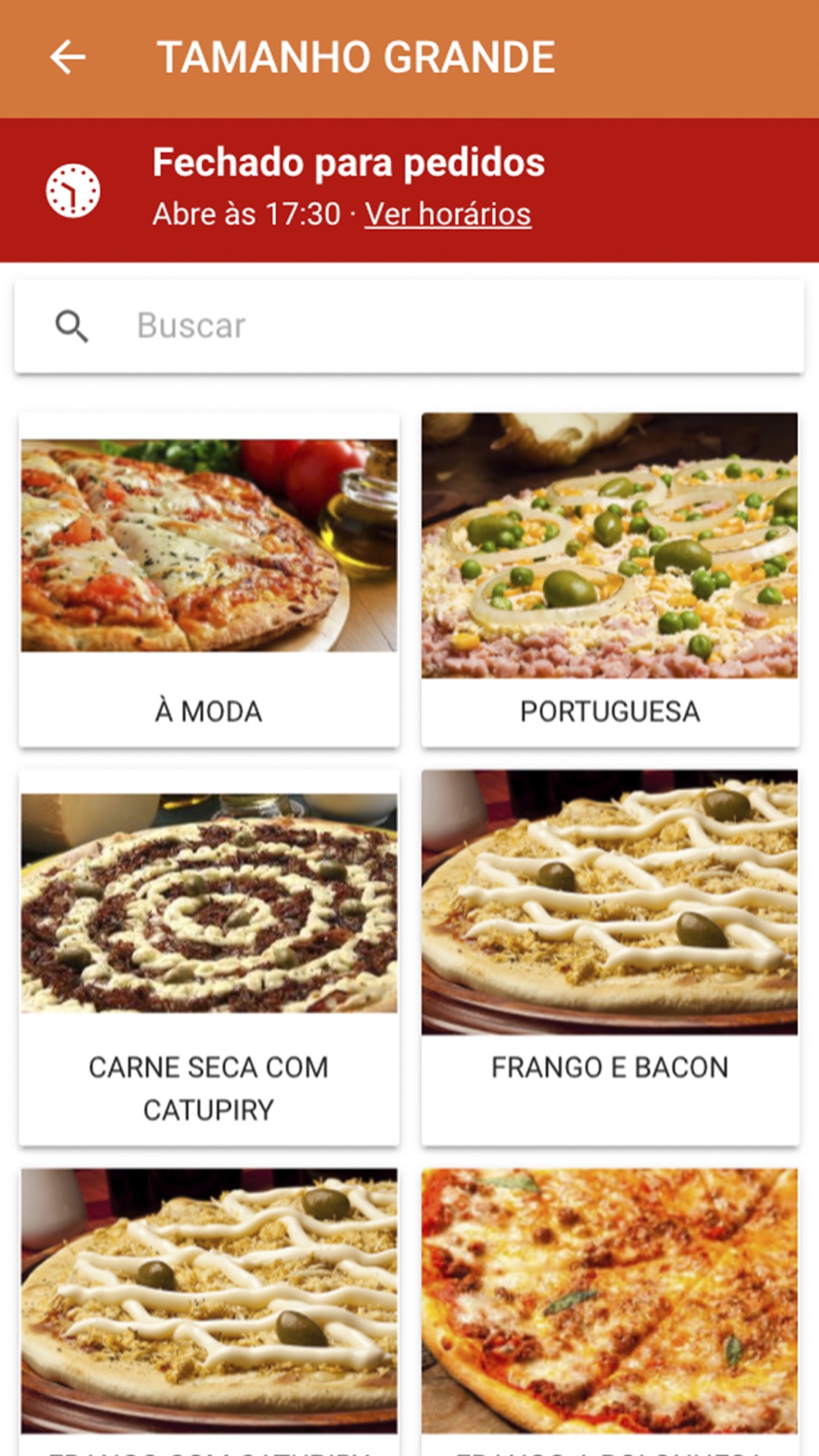Open the À Moda pizza card

(209, 580)
